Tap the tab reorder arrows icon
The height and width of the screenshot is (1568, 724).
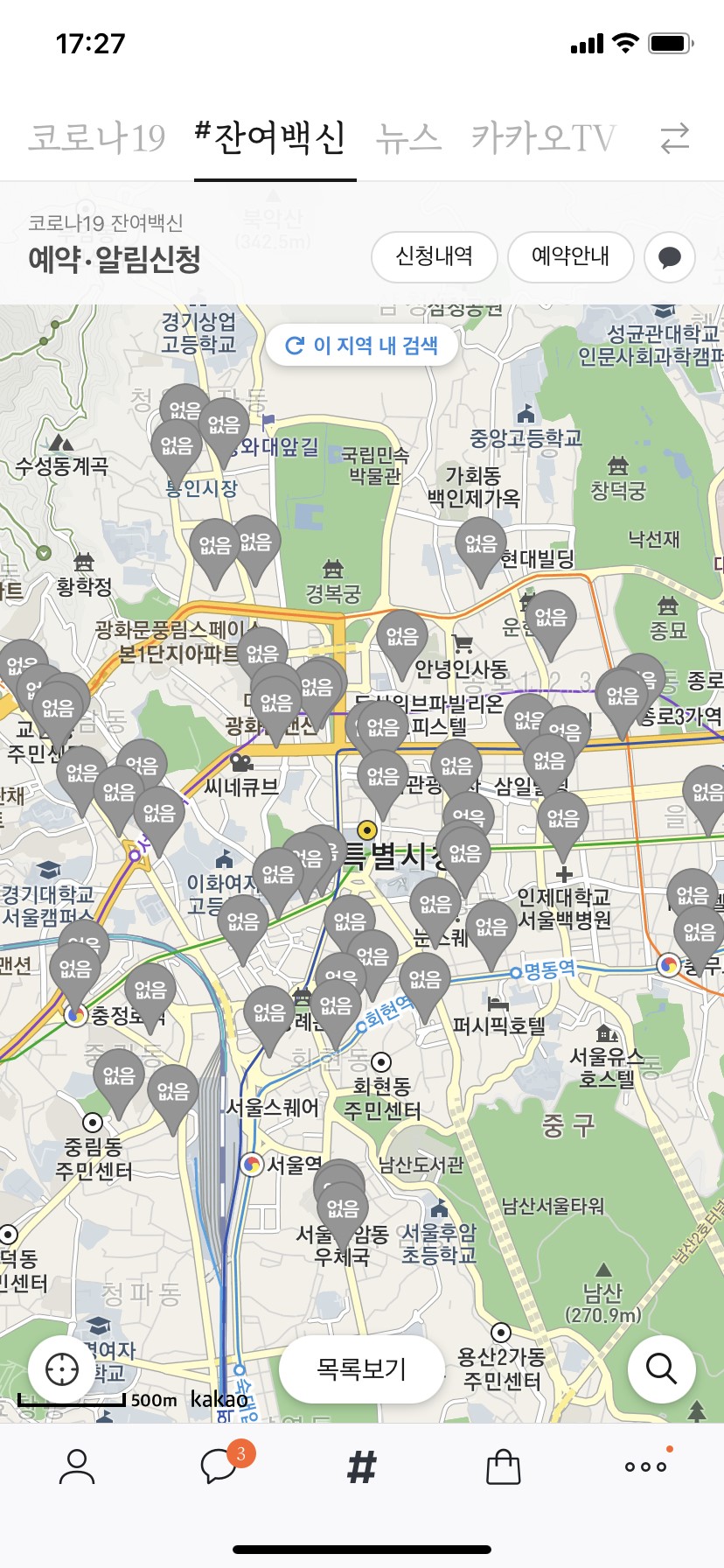pyautogui.click(x=674, y=138)
